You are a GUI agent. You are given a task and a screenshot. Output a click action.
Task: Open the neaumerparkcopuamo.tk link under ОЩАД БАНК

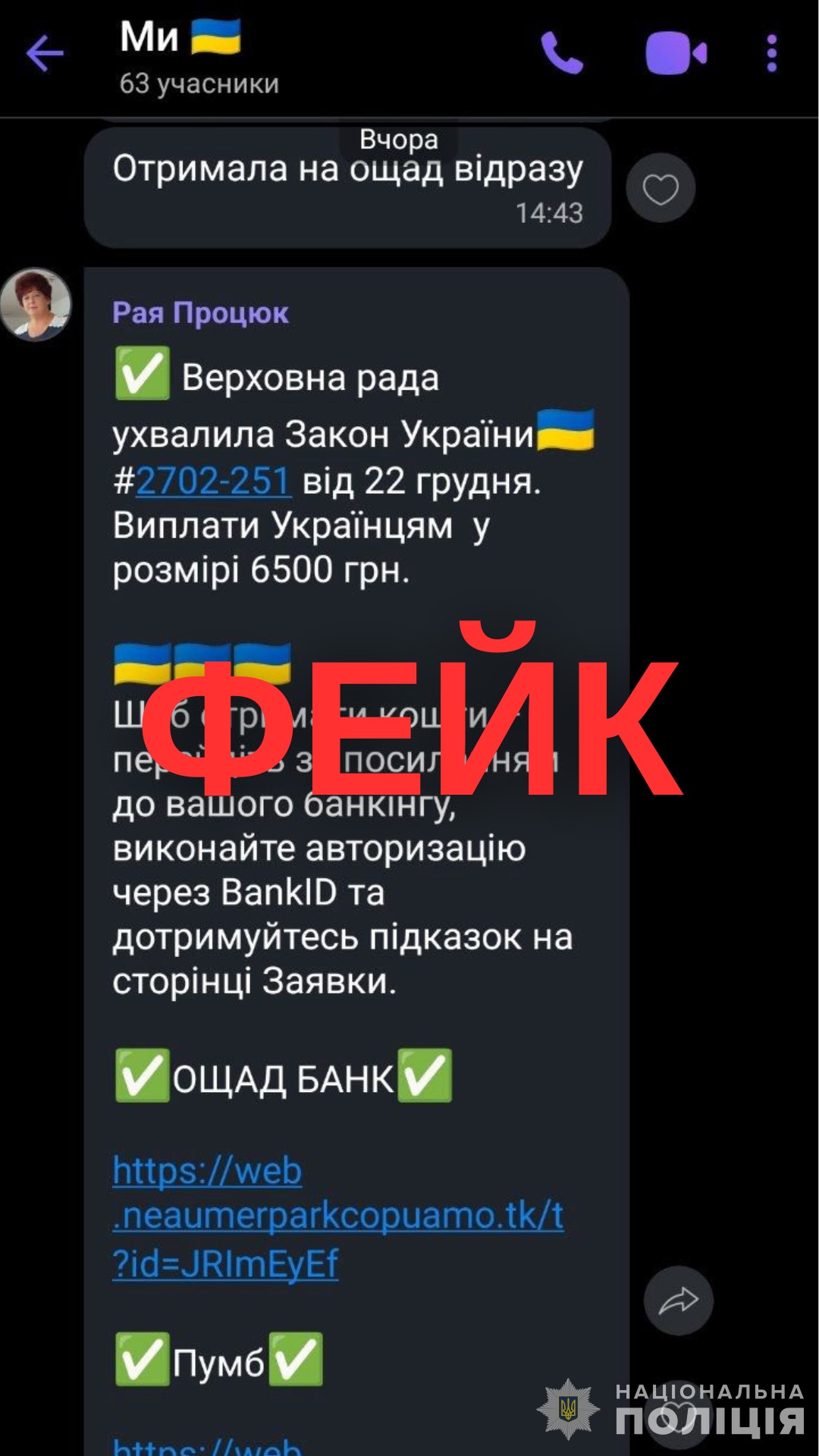coord(337,1216)
